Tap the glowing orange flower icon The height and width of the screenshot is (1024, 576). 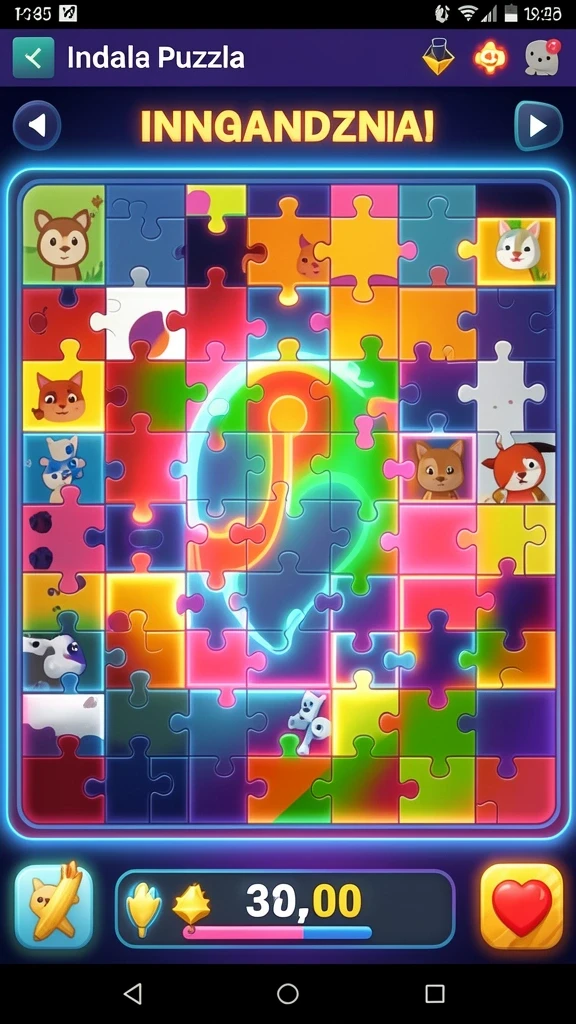pyautogui.click(x=490, y=58)
